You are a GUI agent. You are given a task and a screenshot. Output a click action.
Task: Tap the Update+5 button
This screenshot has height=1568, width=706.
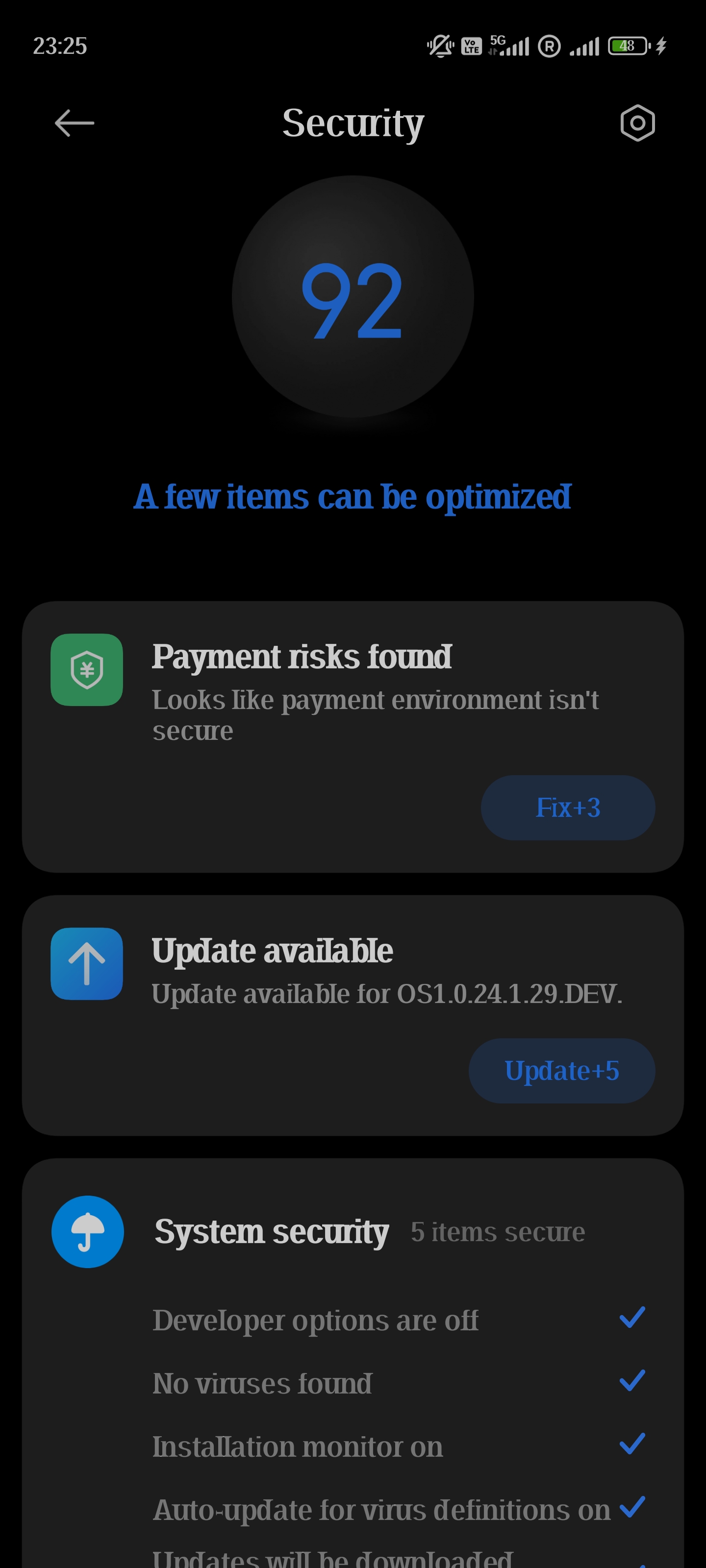pyautogui.click(x=562, y=1070)
